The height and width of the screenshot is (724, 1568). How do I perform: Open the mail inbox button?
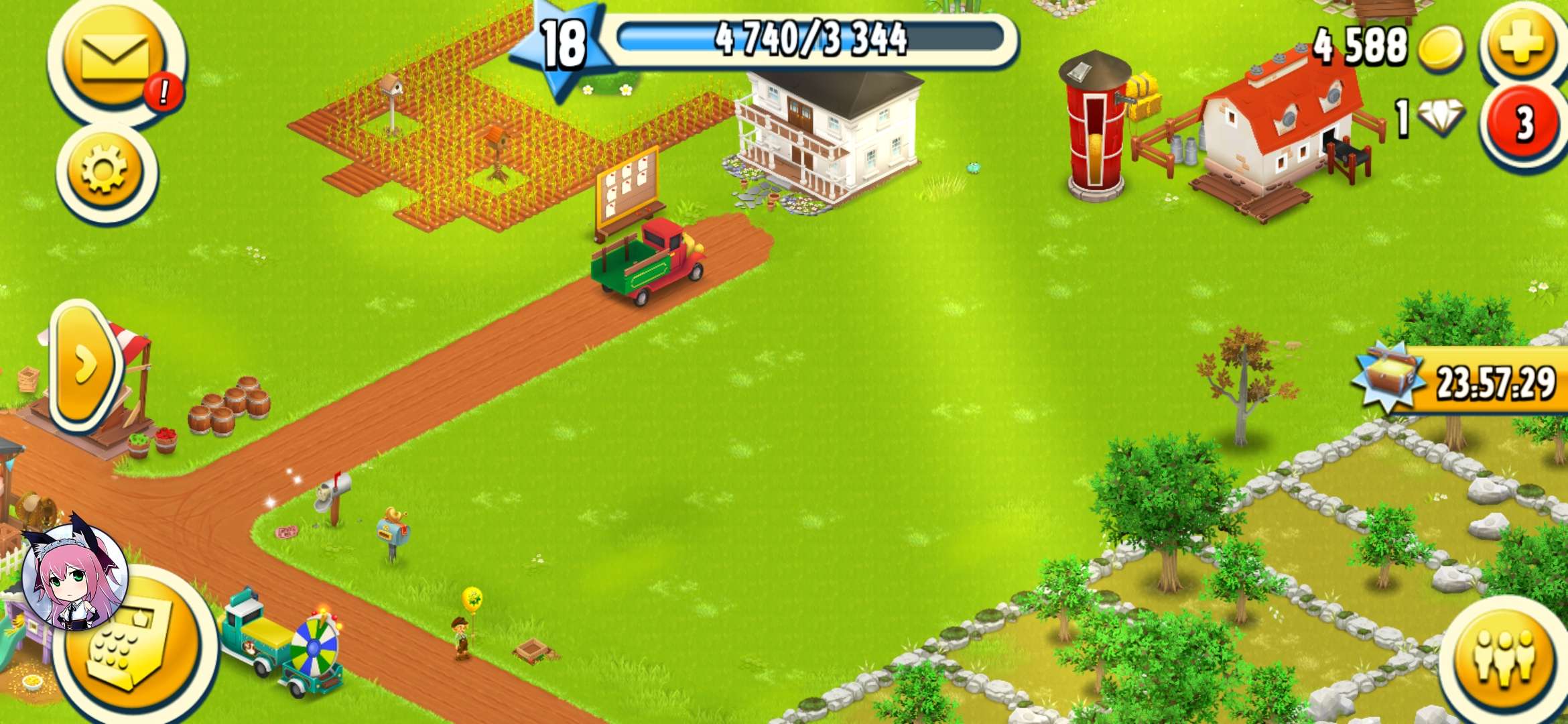point(115,58)
